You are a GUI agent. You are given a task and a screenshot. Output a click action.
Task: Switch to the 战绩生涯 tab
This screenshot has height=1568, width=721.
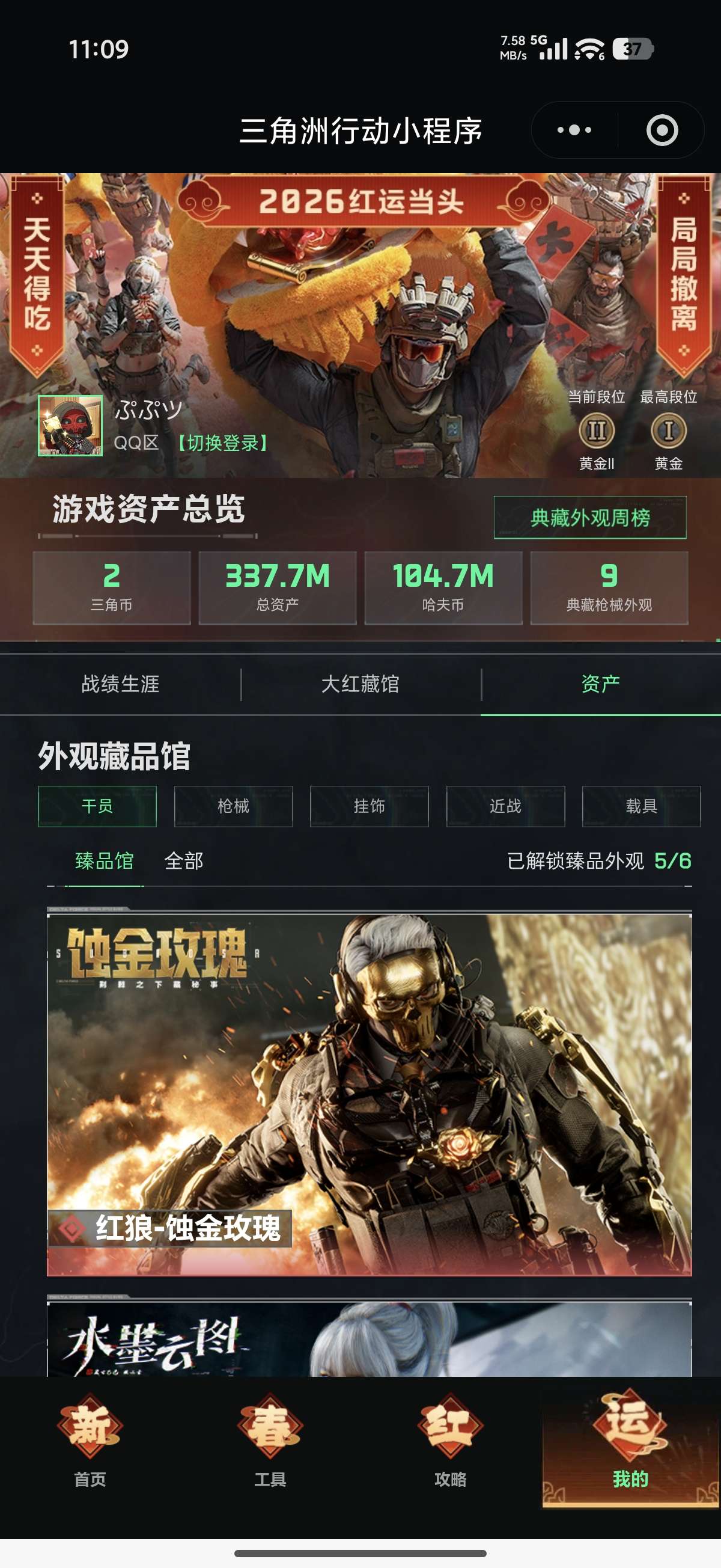click(121, 684)
